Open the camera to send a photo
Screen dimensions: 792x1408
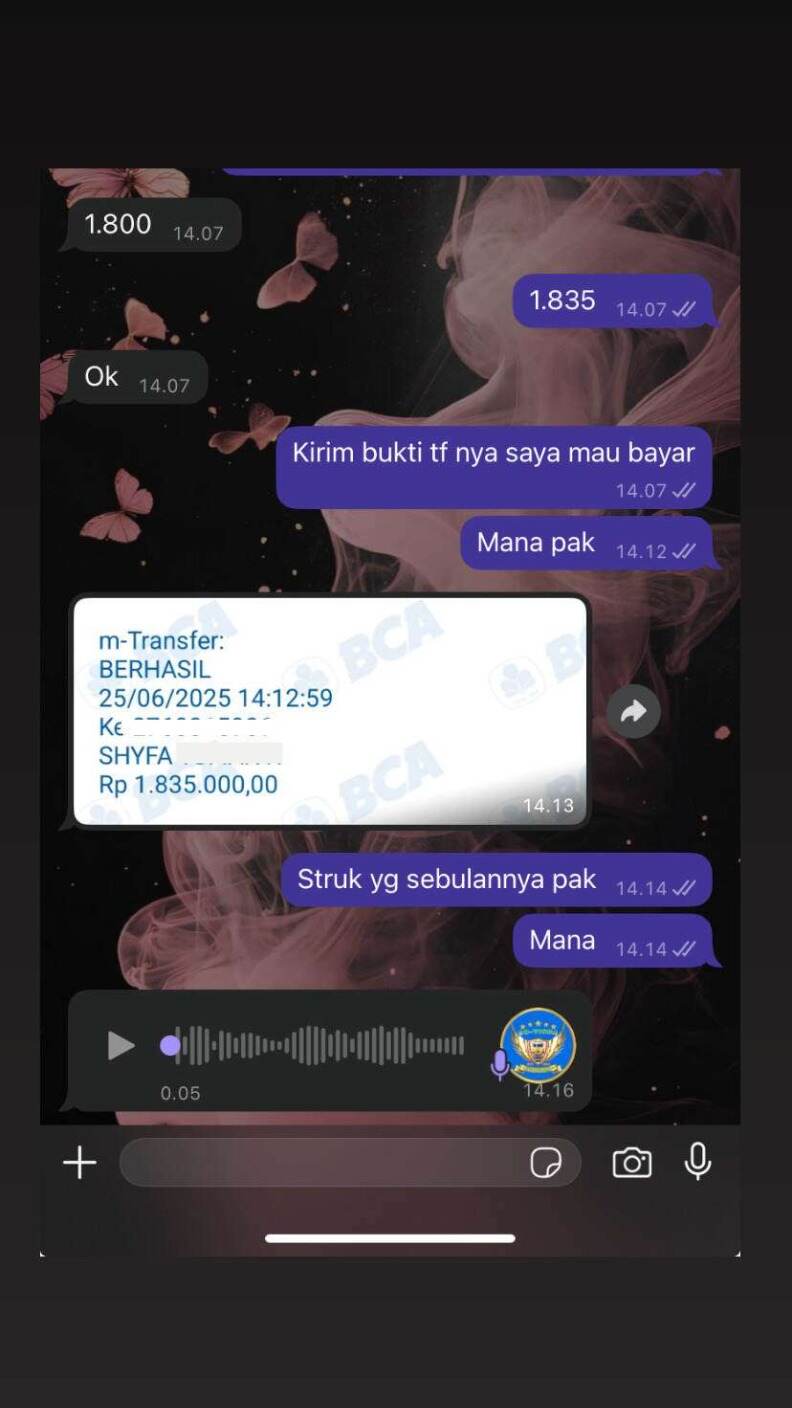(x=632, y=1163)
